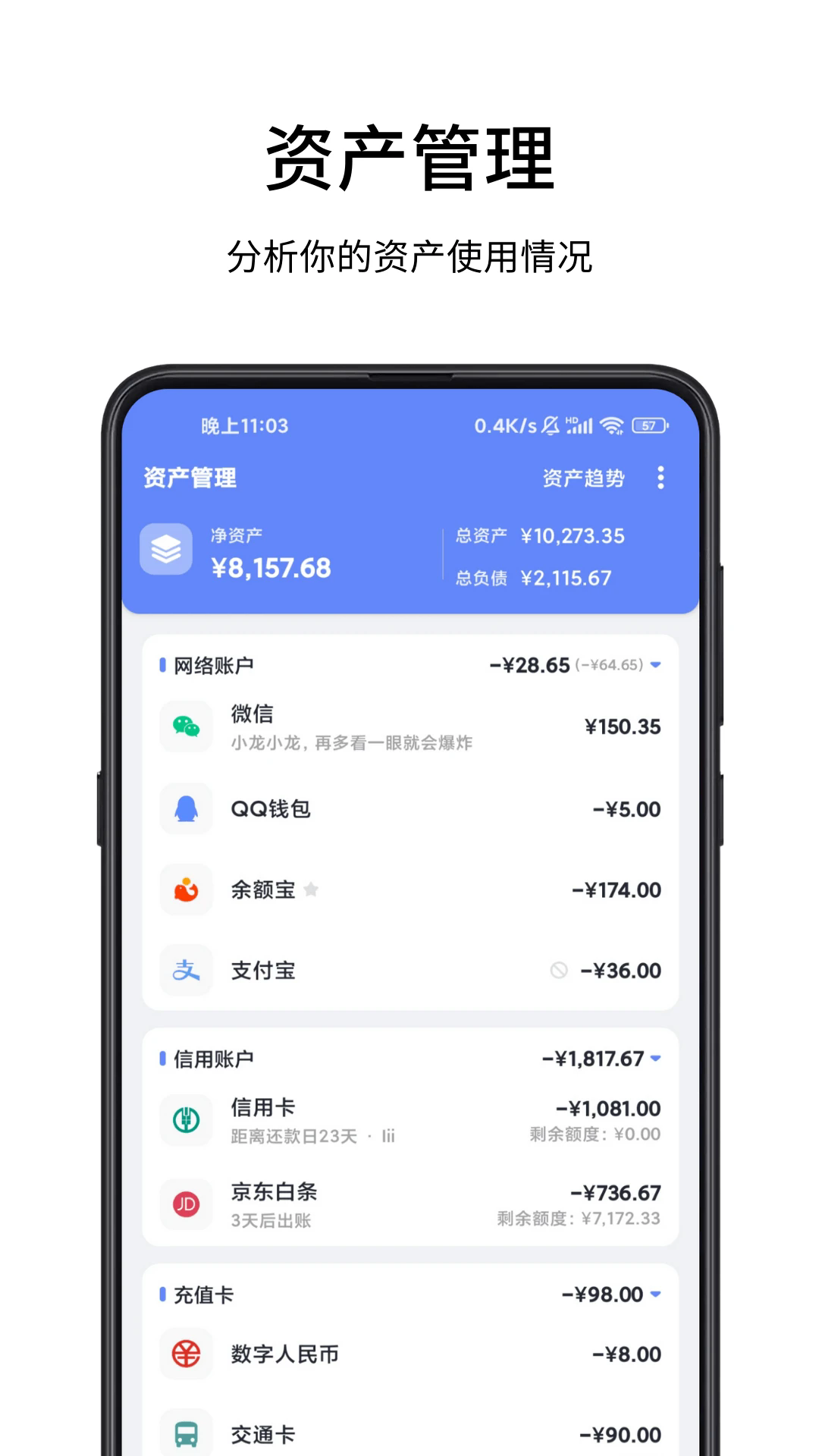The image size is (819, 1456).
Task: Open the 微信 WeChat account icon
Action: coord(186,726)
